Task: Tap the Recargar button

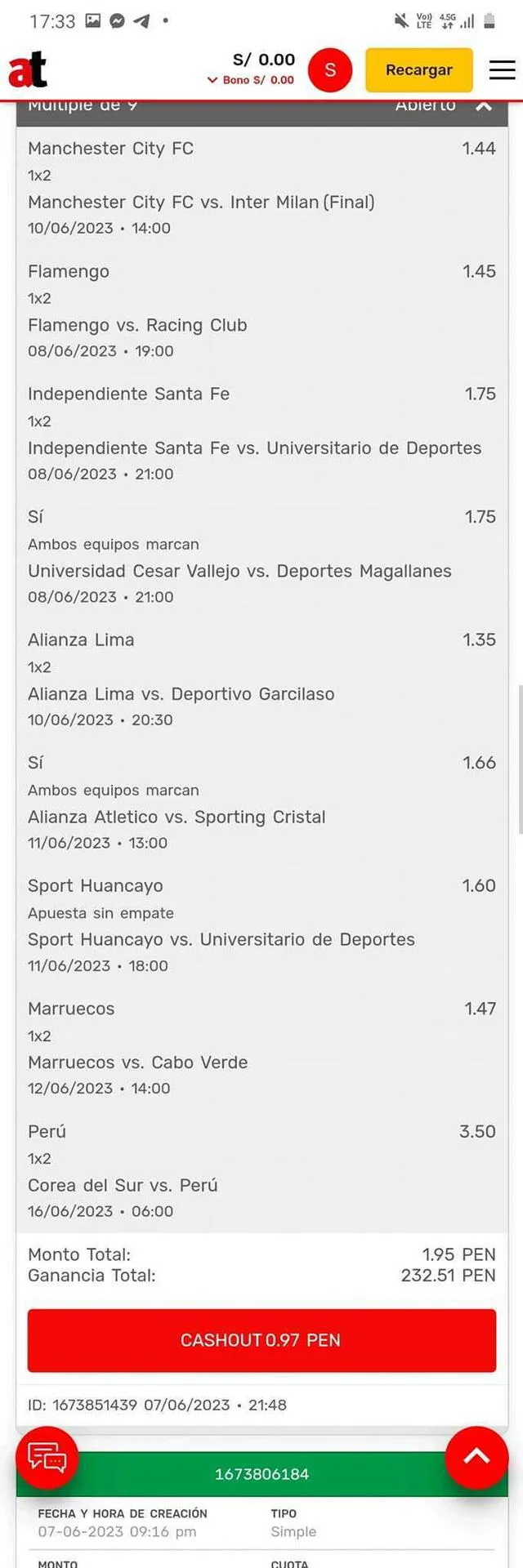Action: click(x=418, y=70)
